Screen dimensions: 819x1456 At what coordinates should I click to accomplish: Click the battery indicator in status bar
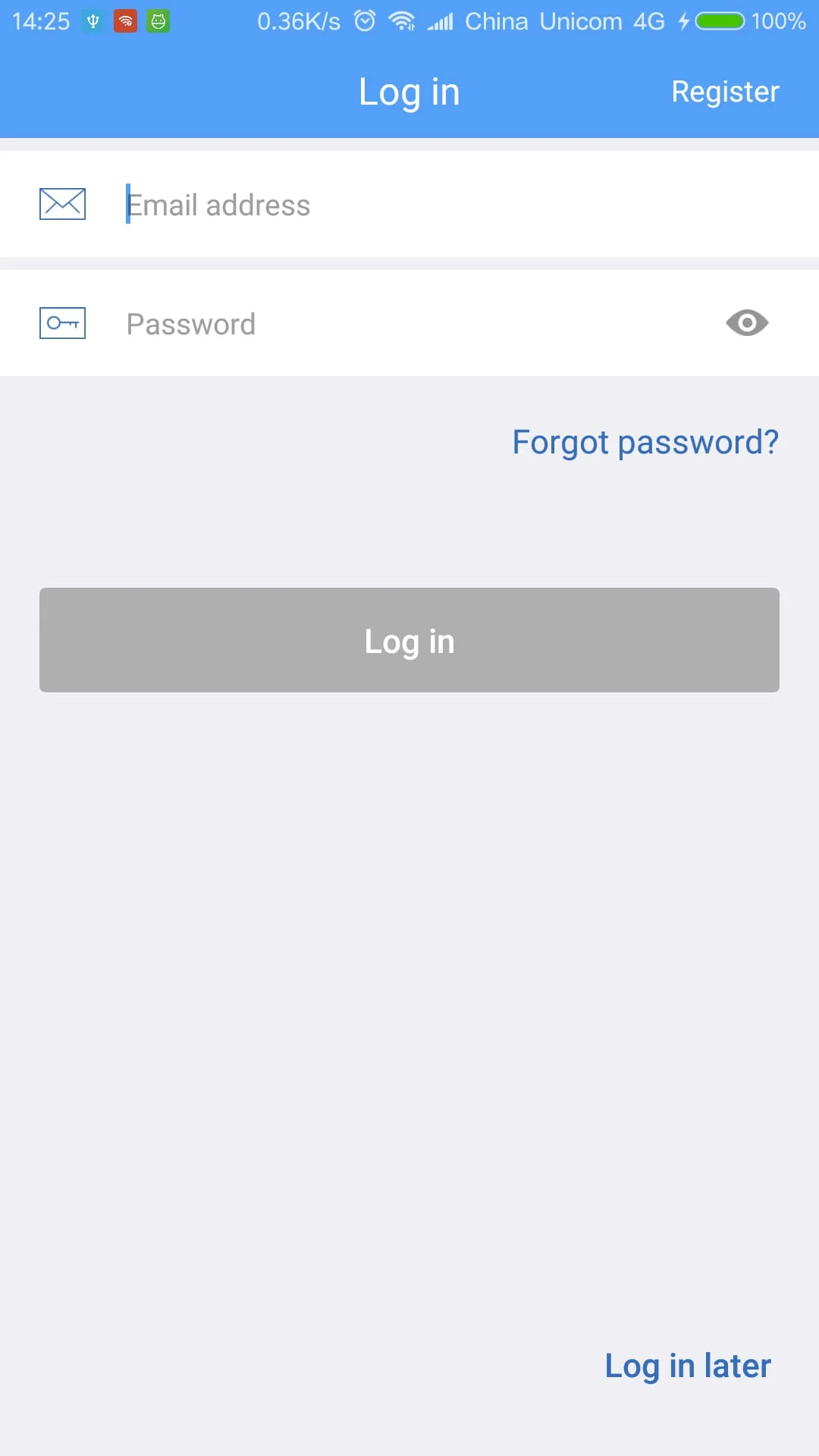click(722, 20)
